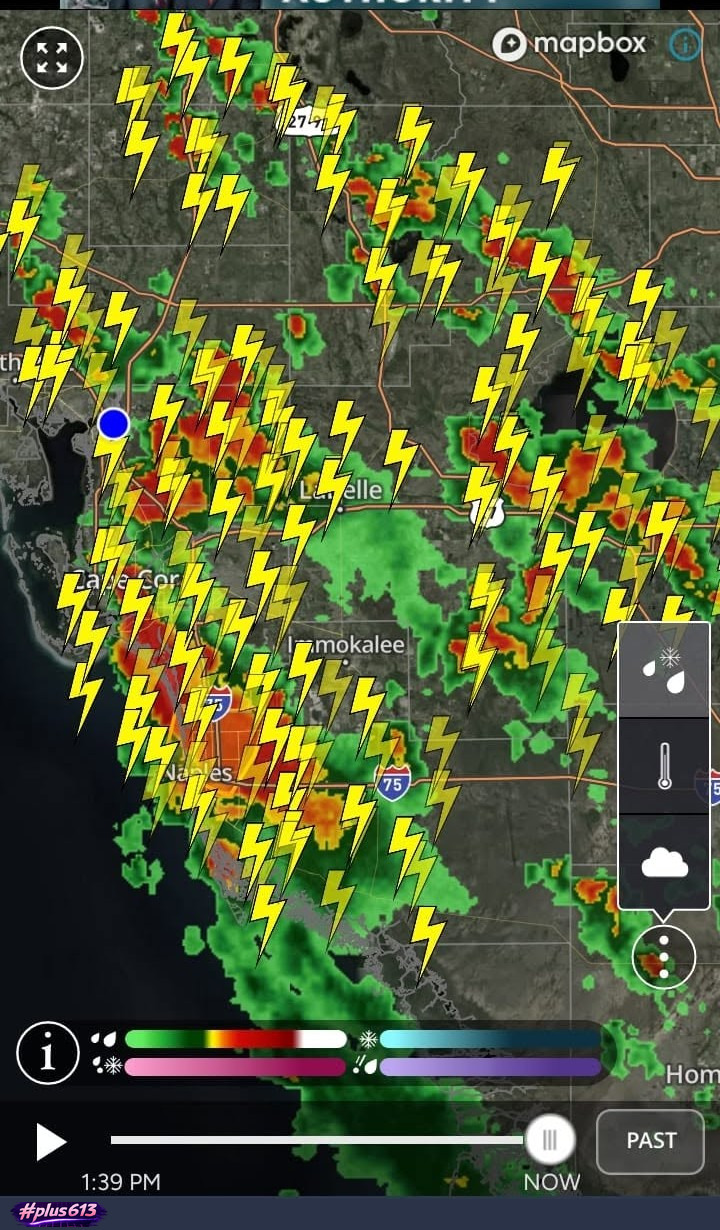Open the Mapbox attribution info icon
This screenshot has width=720, height=1230.
pyautogui.click(x=685, y=44)
